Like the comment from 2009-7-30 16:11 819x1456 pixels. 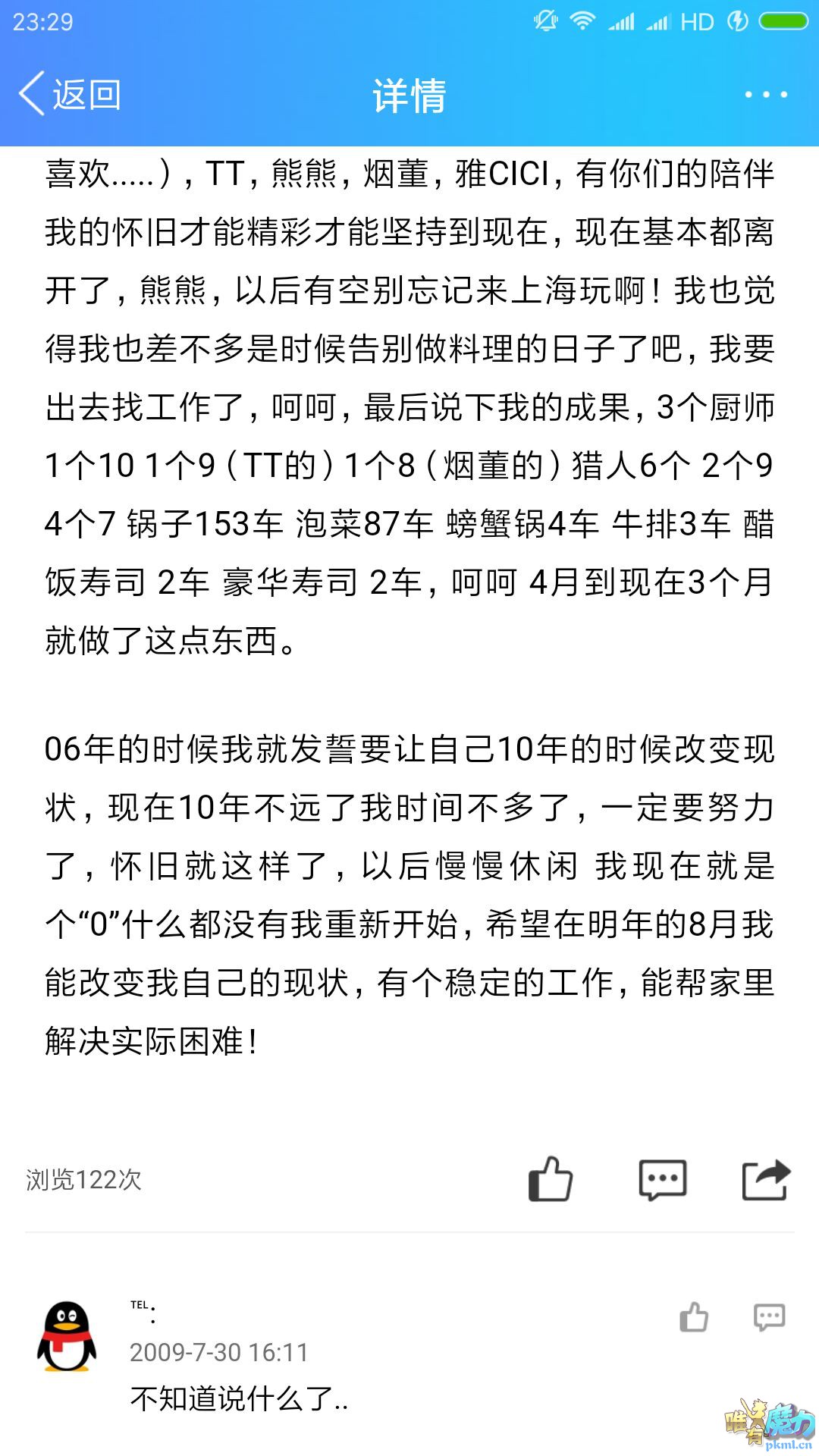pos(694,1317)
